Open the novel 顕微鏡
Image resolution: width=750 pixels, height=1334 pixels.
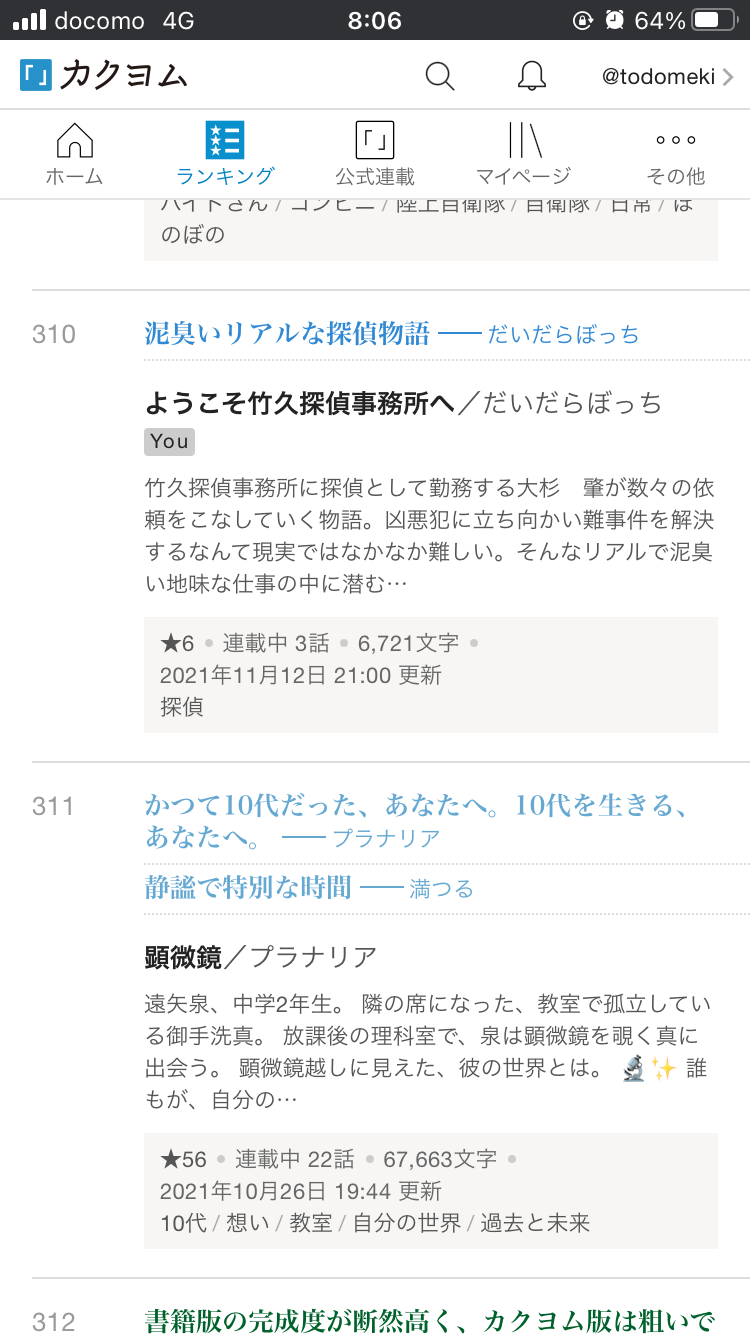pyautogui.click(x=183, y=957)
